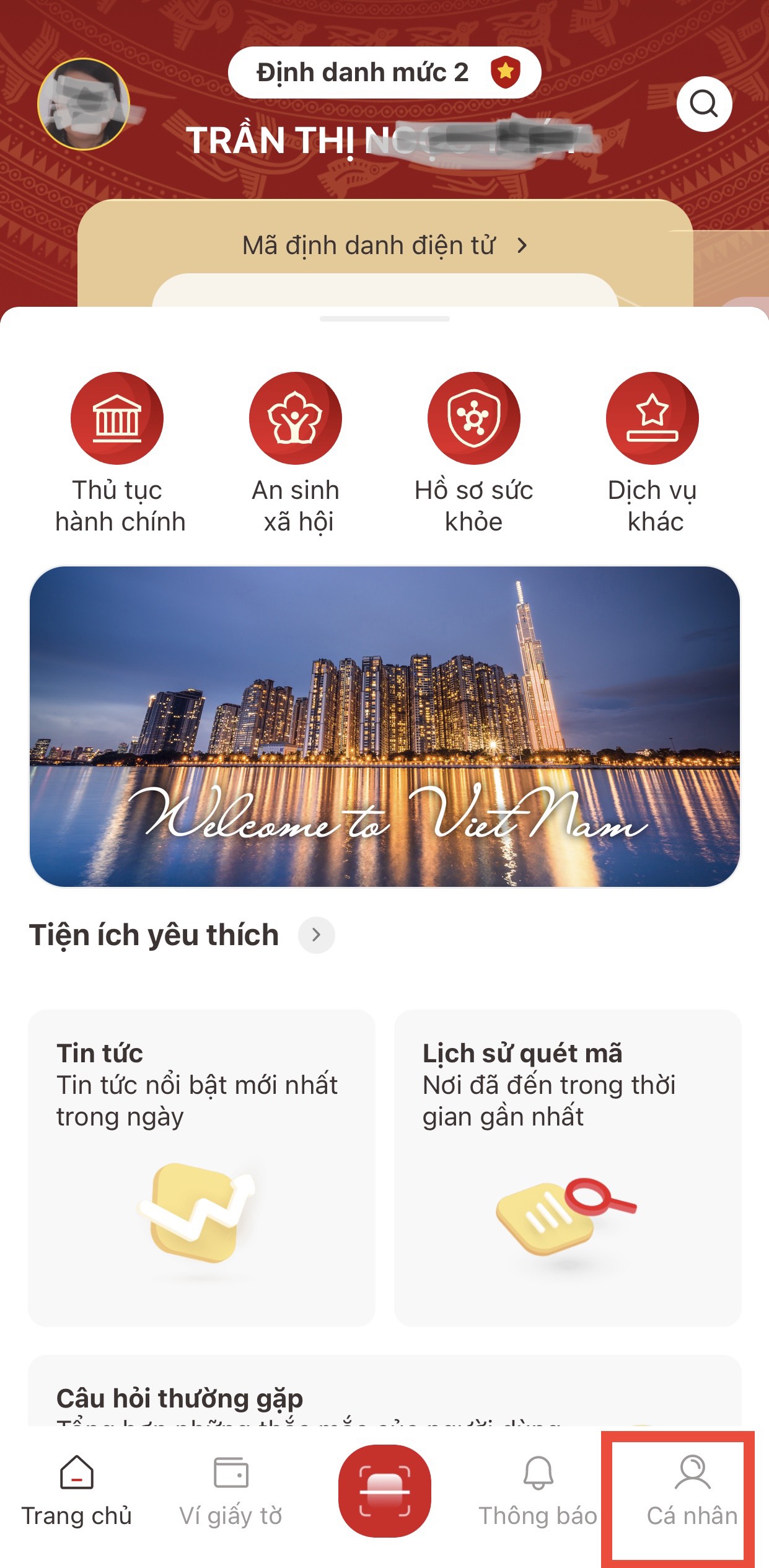Open the Welcome to Viet Nam banner

point(384,726)
